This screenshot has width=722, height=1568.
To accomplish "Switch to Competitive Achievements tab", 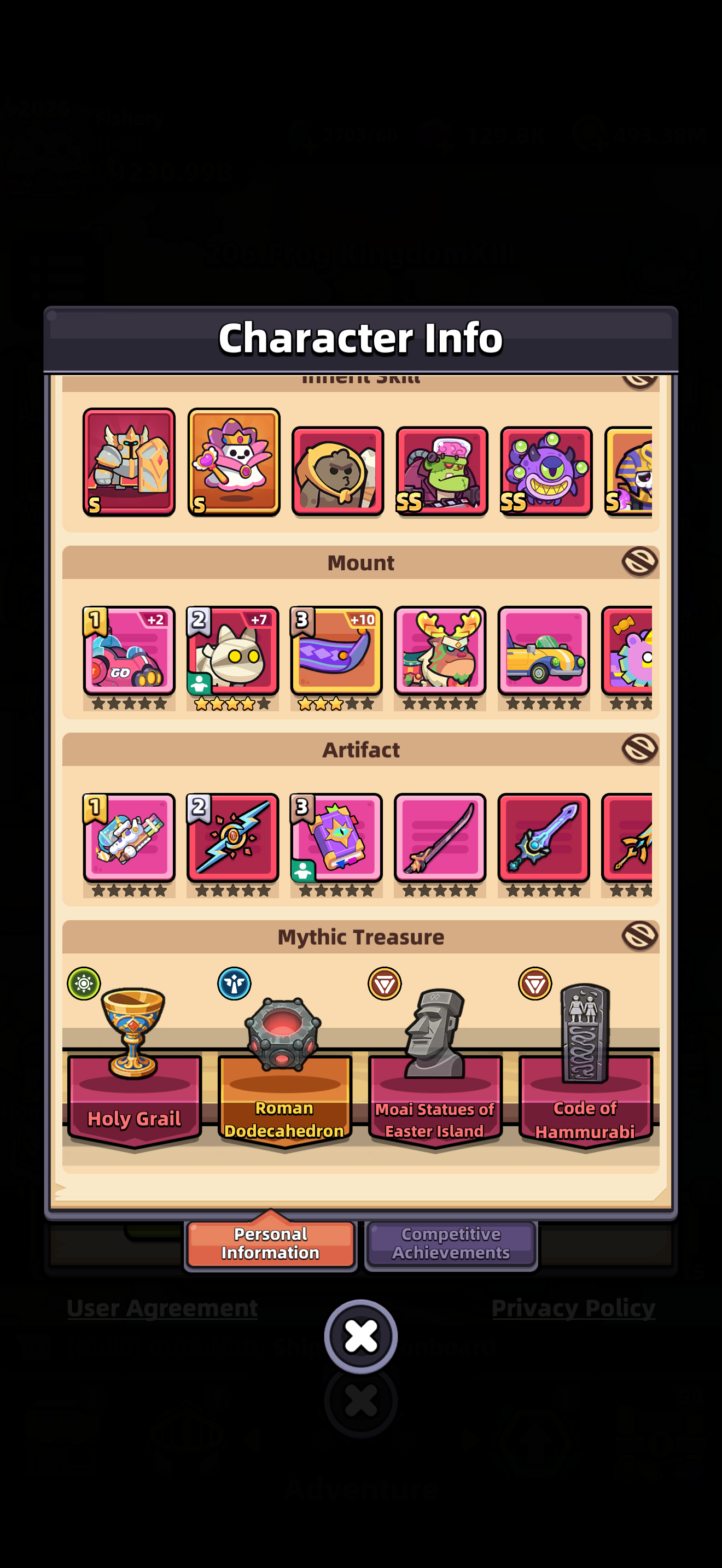I will [x=451, y=1244].
